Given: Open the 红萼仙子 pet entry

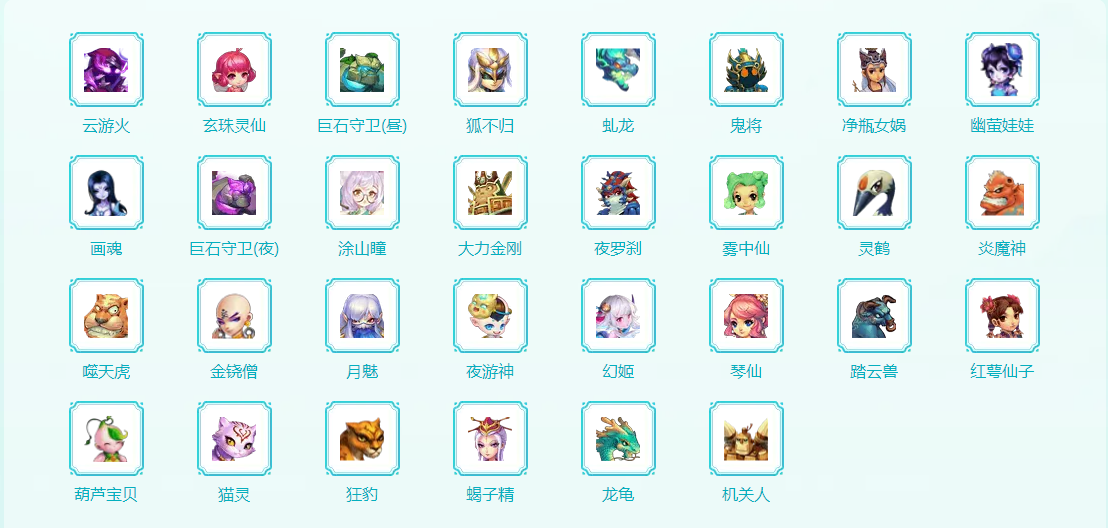Looking at the screenshot, I should point(1002,316).
